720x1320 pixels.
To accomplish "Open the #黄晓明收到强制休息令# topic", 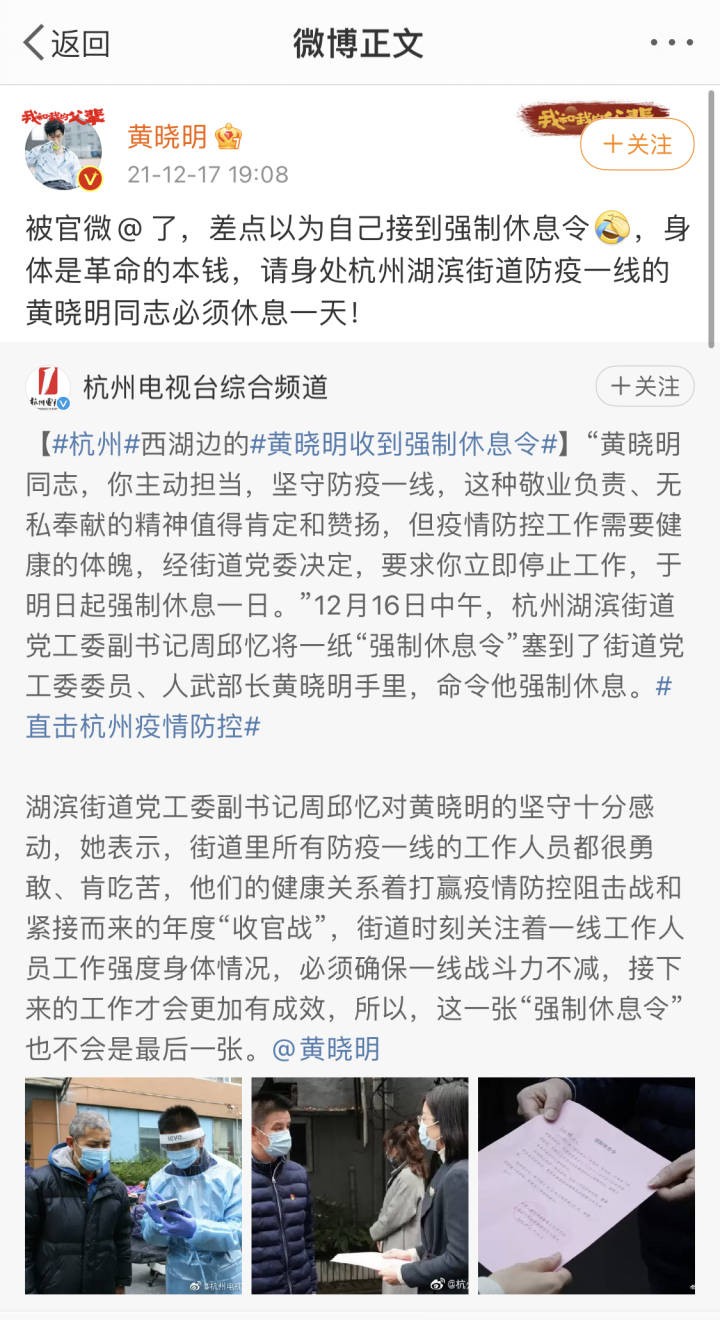I will (403, 444).
